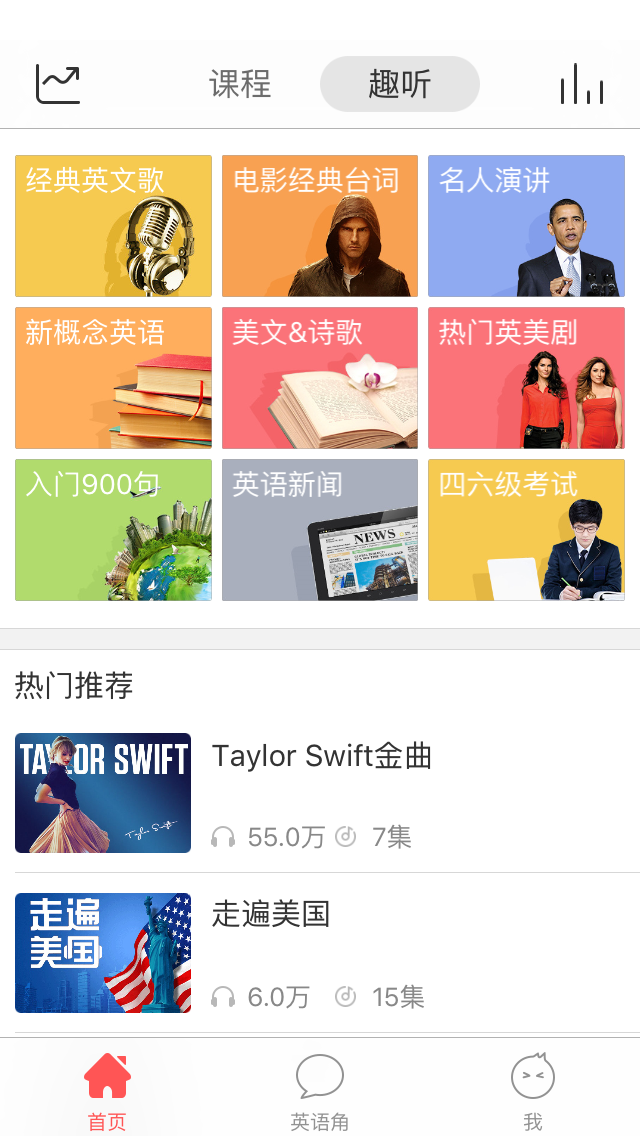Open the 经典英文歌 category
The image size is (640, 1136).
click(113, 226)
